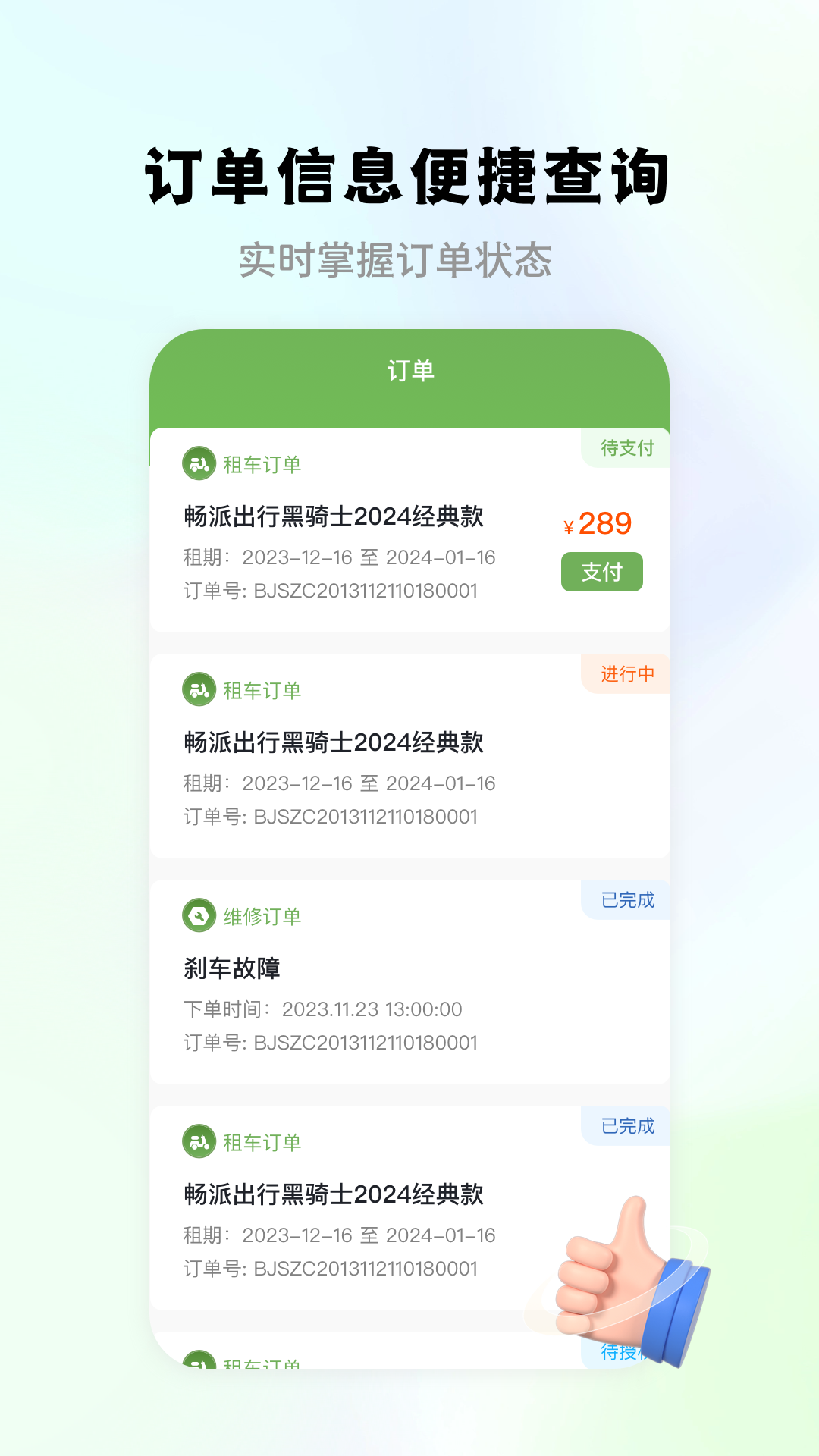Select the scooter icon on the 待支付 rental order
The height and width of the screenshot is (1456, 819).
pos(198,464)
